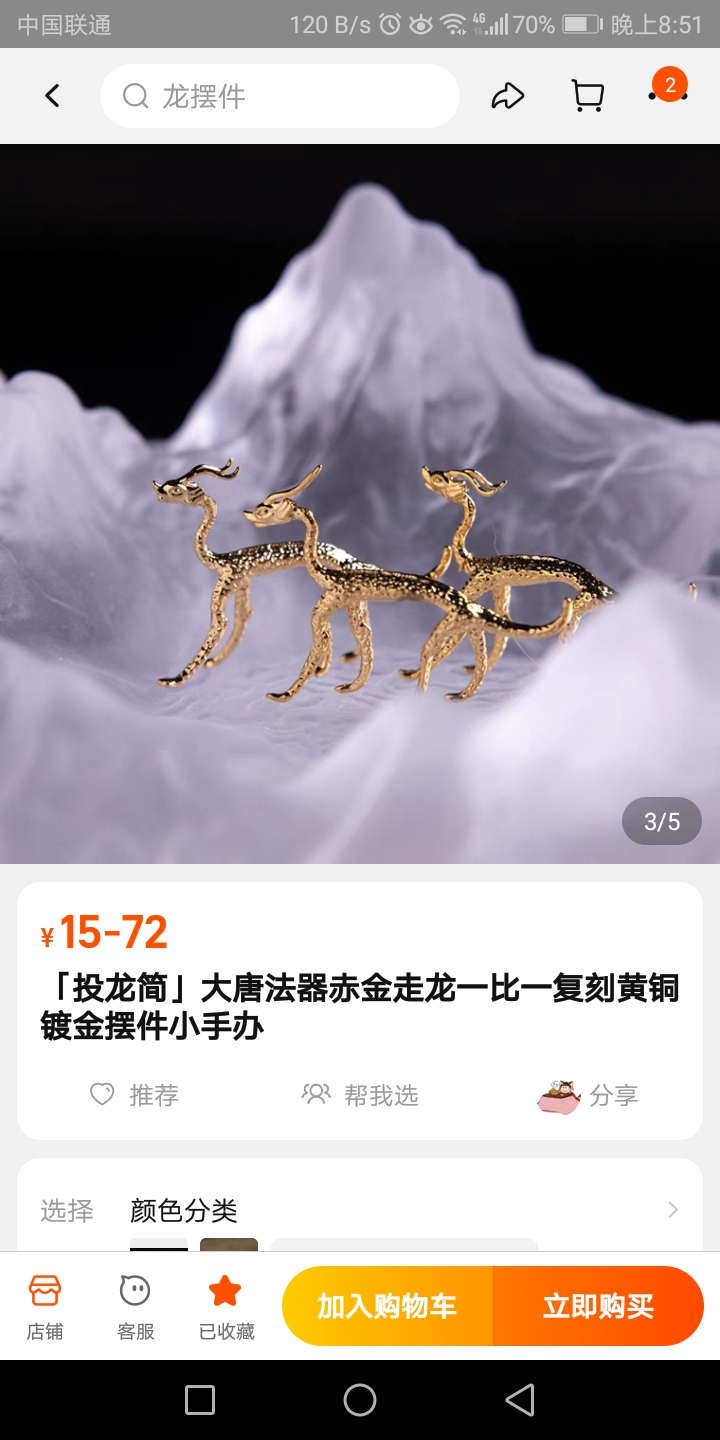Toggle the 已收藏 favorite star
Image resolution: width=720 pixels, height=1440 pixels.
(x=226, y=1306)
